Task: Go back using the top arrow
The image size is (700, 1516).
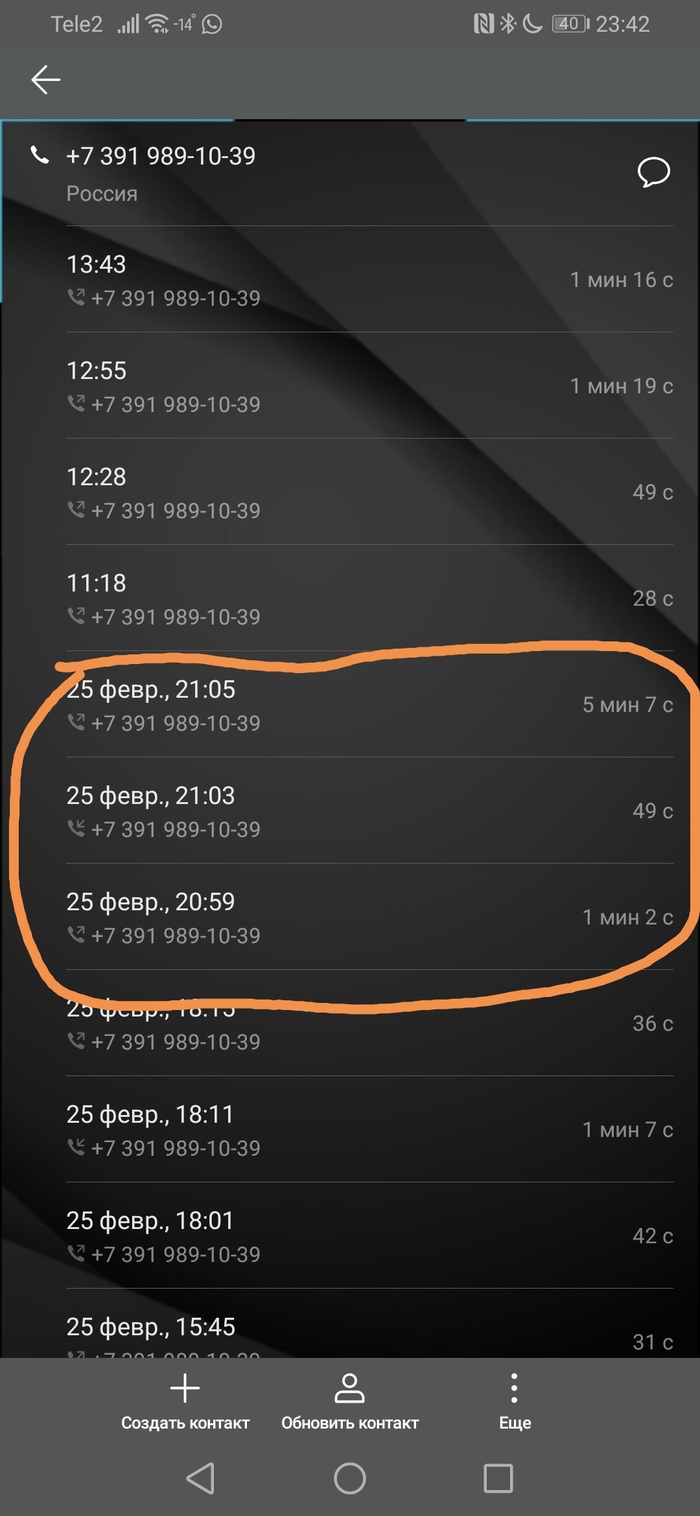Action: click(46, 80)
